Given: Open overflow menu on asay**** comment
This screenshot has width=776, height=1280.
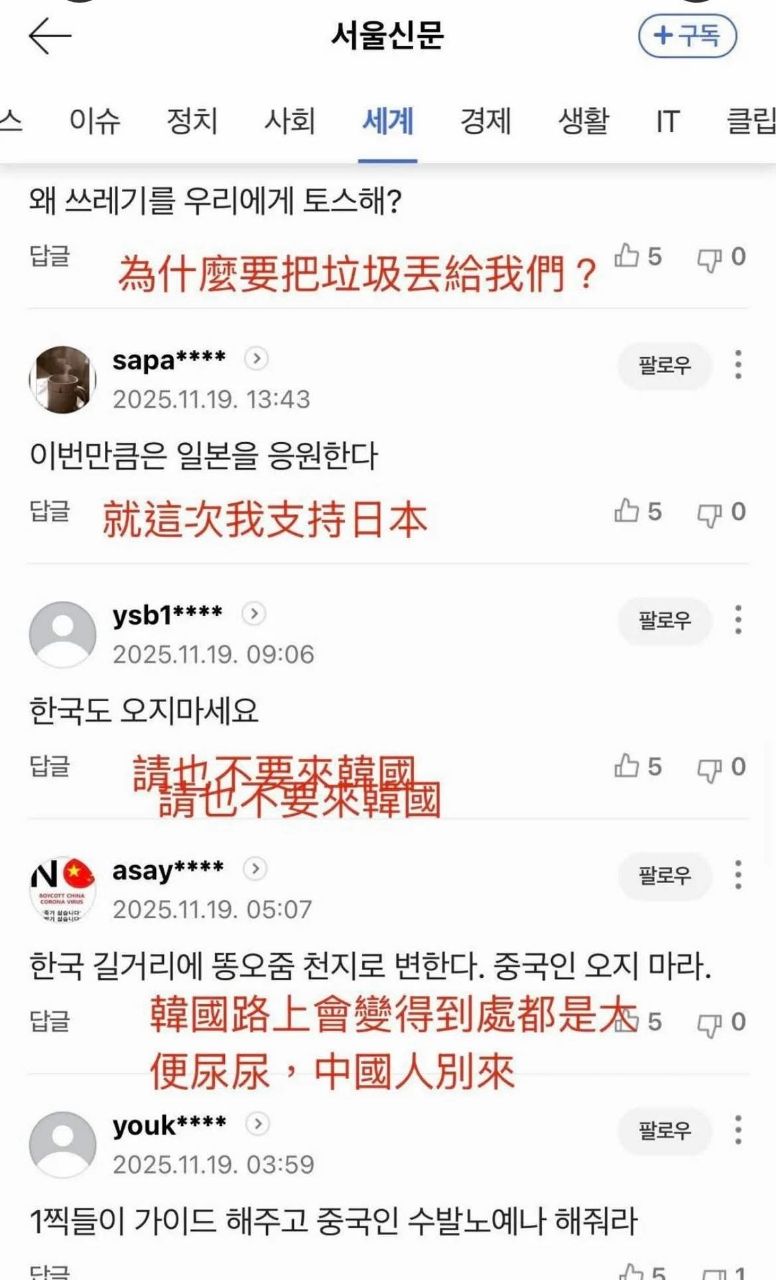Looking at the screenshot, I should point(738,875).
